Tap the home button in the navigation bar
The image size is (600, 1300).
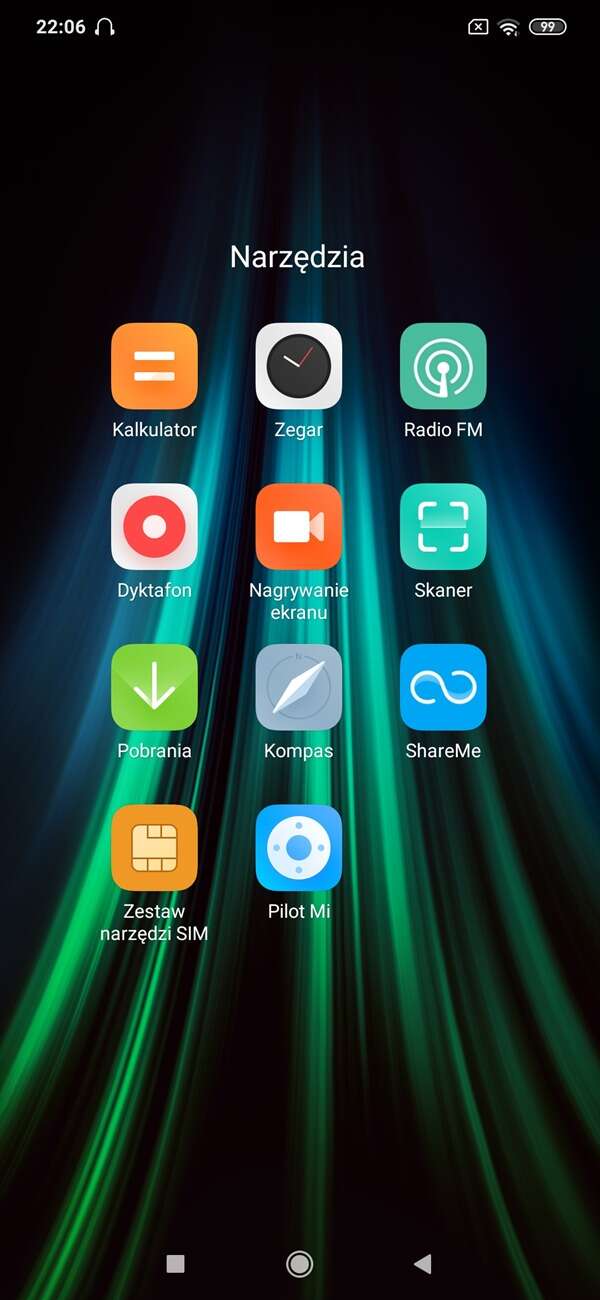point(299,1264)
